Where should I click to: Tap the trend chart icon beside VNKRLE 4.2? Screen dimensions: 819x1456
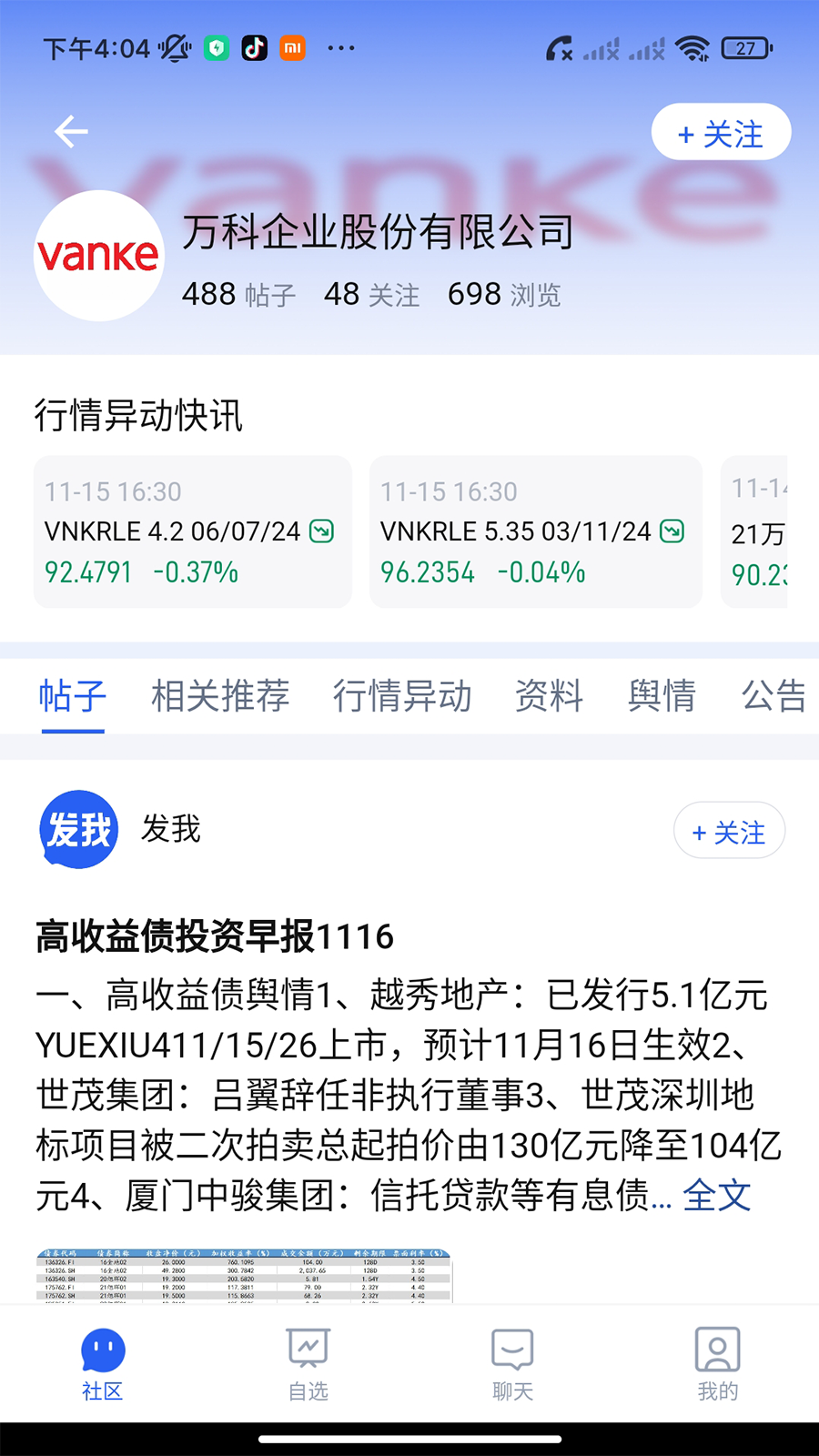tap(320, 531)
